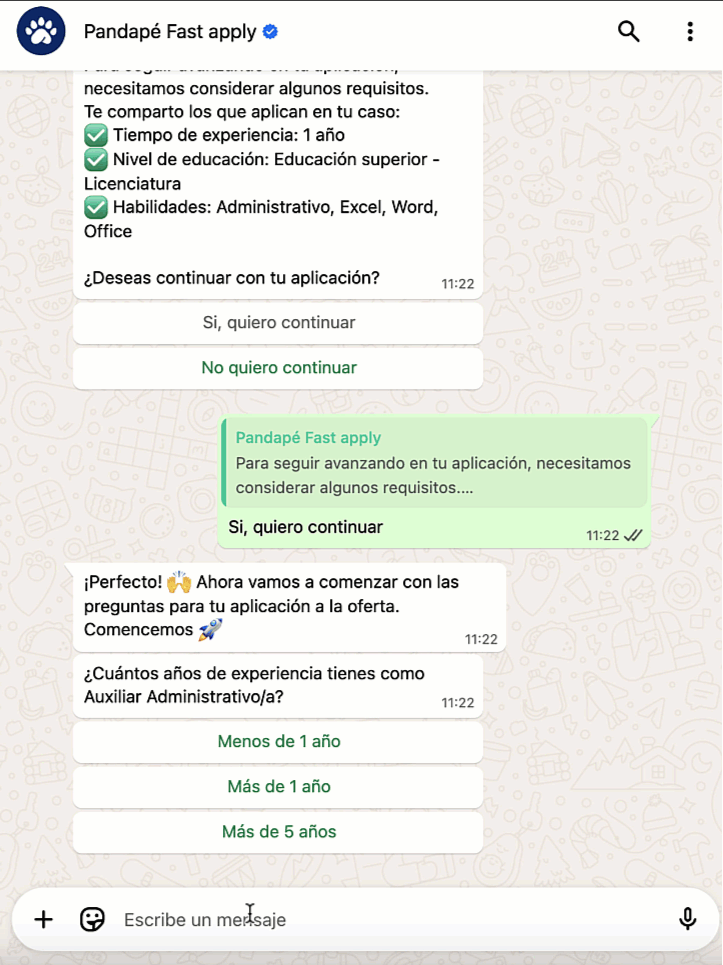
Task: Click the microphone icon to record voice
Action: [x=687, y=918]
